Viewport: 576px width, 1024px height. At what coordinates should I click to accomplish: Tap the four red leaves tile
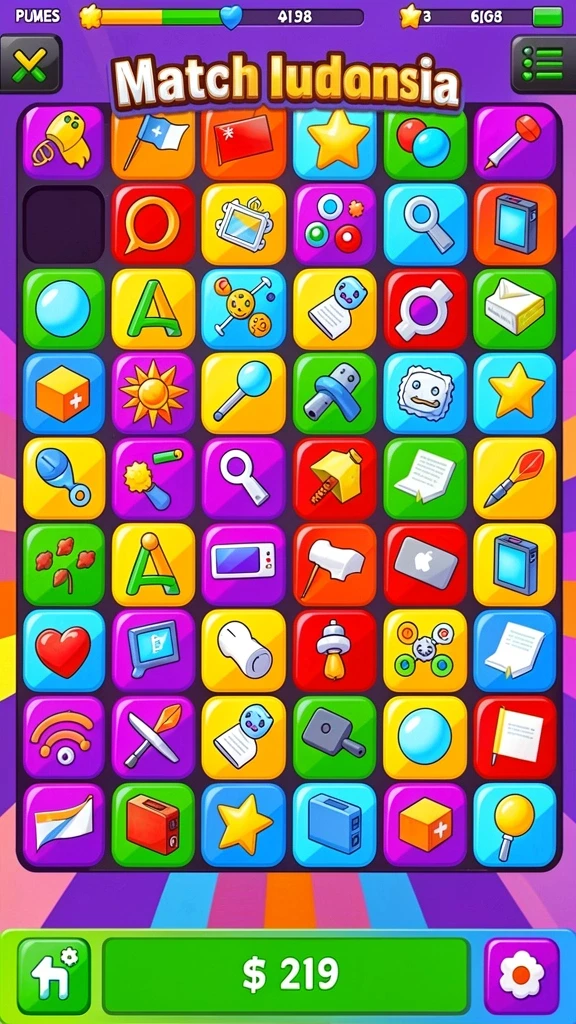[64, 564]
